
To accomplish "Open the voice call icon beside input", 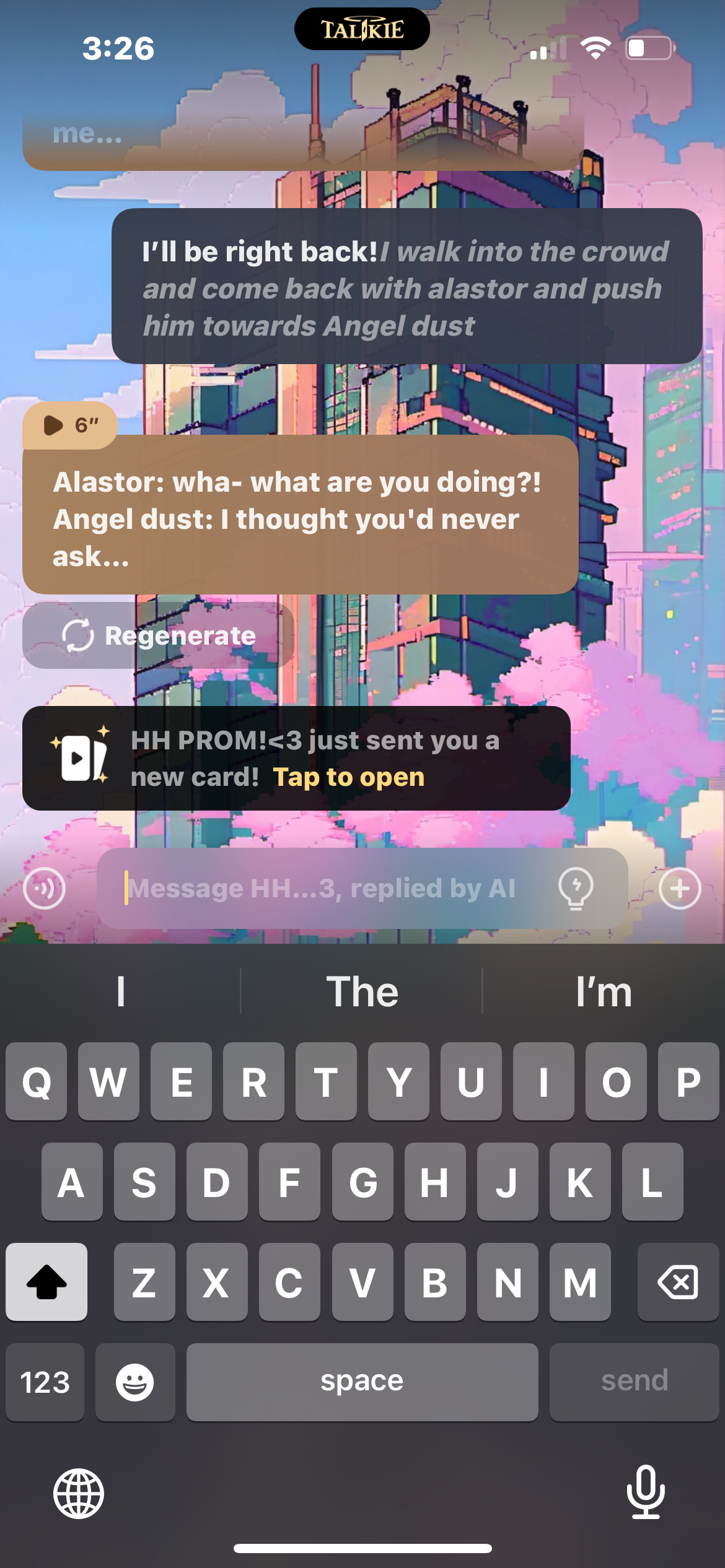I will click(44, 889).
